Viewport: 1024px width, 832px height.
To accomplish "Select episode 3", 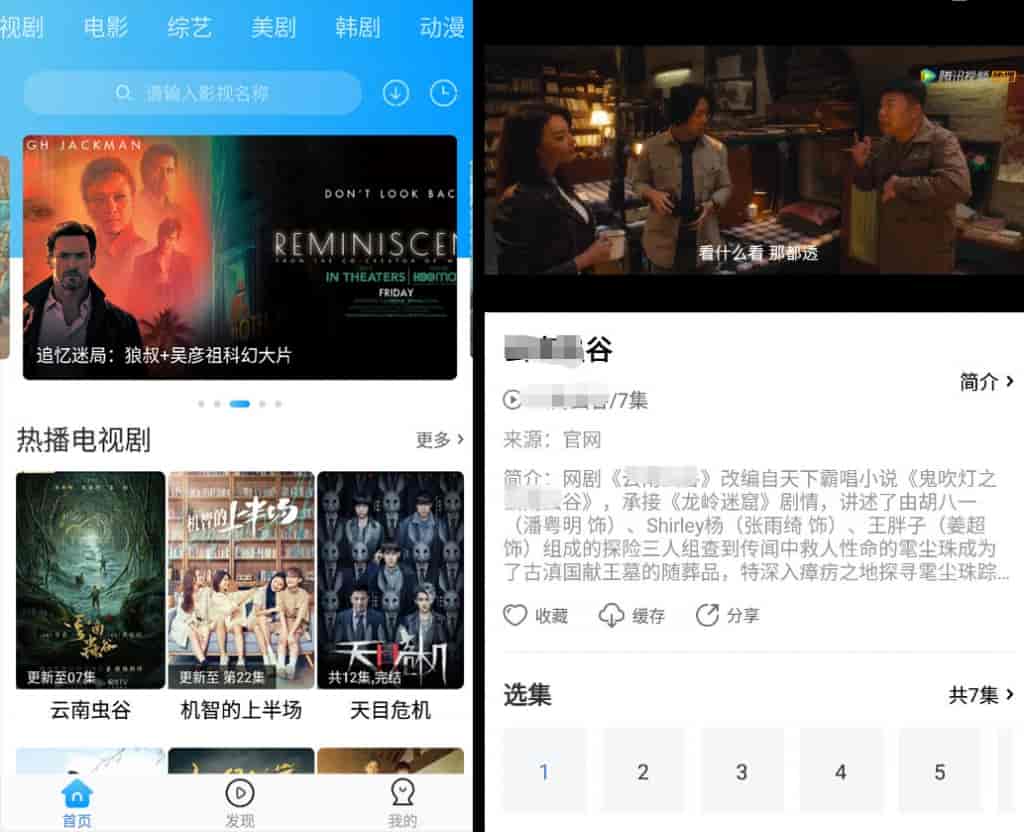I will tap(741, 772).
